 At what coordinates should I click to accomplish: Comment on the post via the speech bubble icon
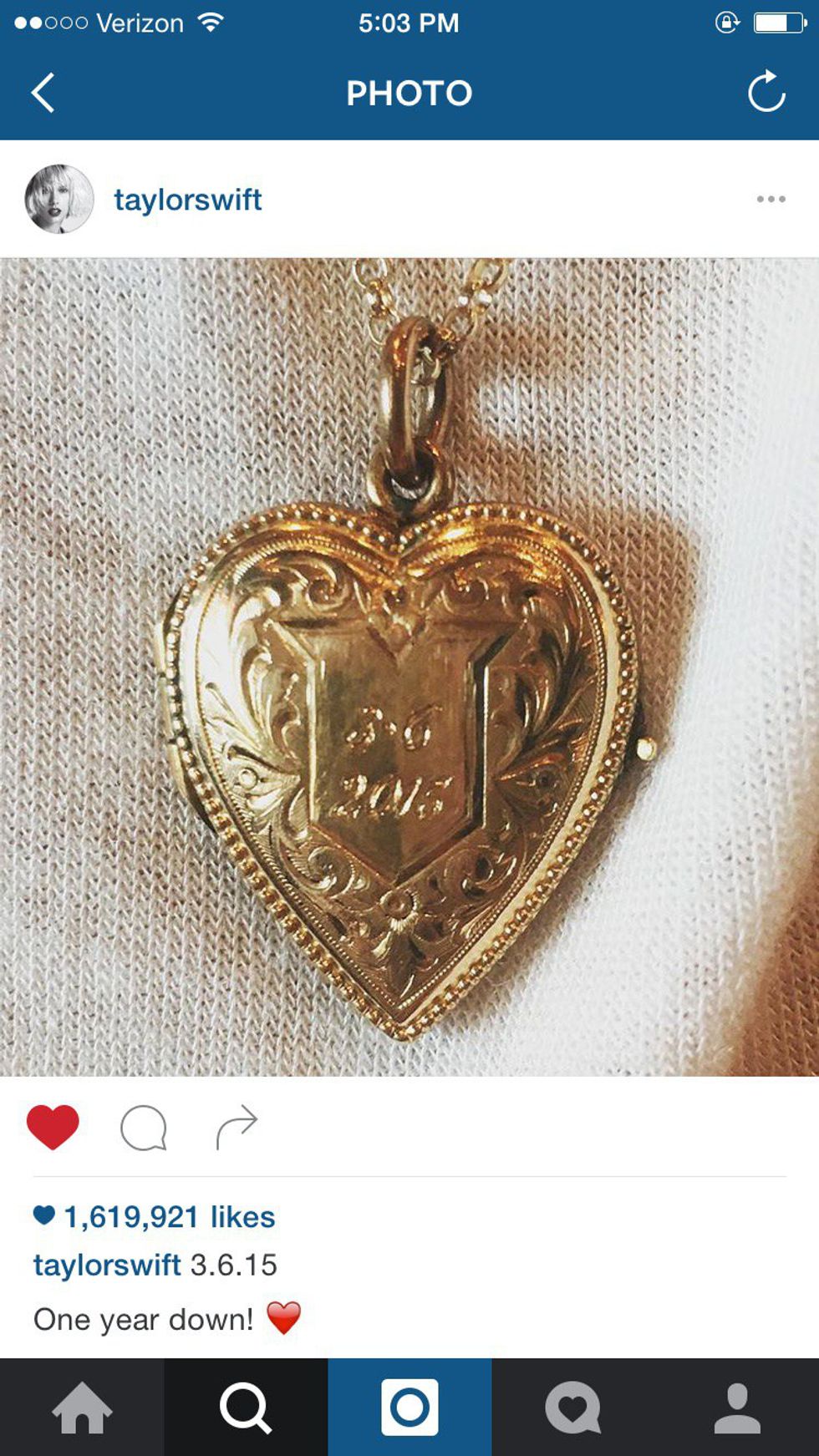tap(144, 1129)
